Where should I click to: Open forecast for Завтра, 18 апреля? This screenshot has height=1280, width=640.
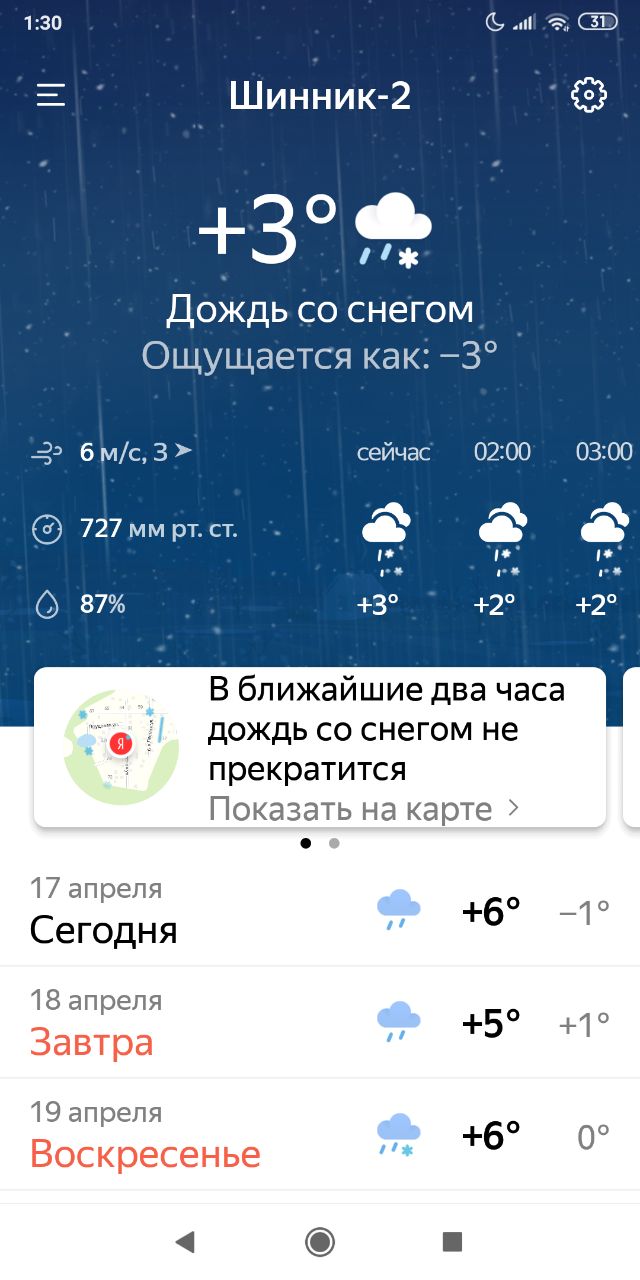[320, 1022]
